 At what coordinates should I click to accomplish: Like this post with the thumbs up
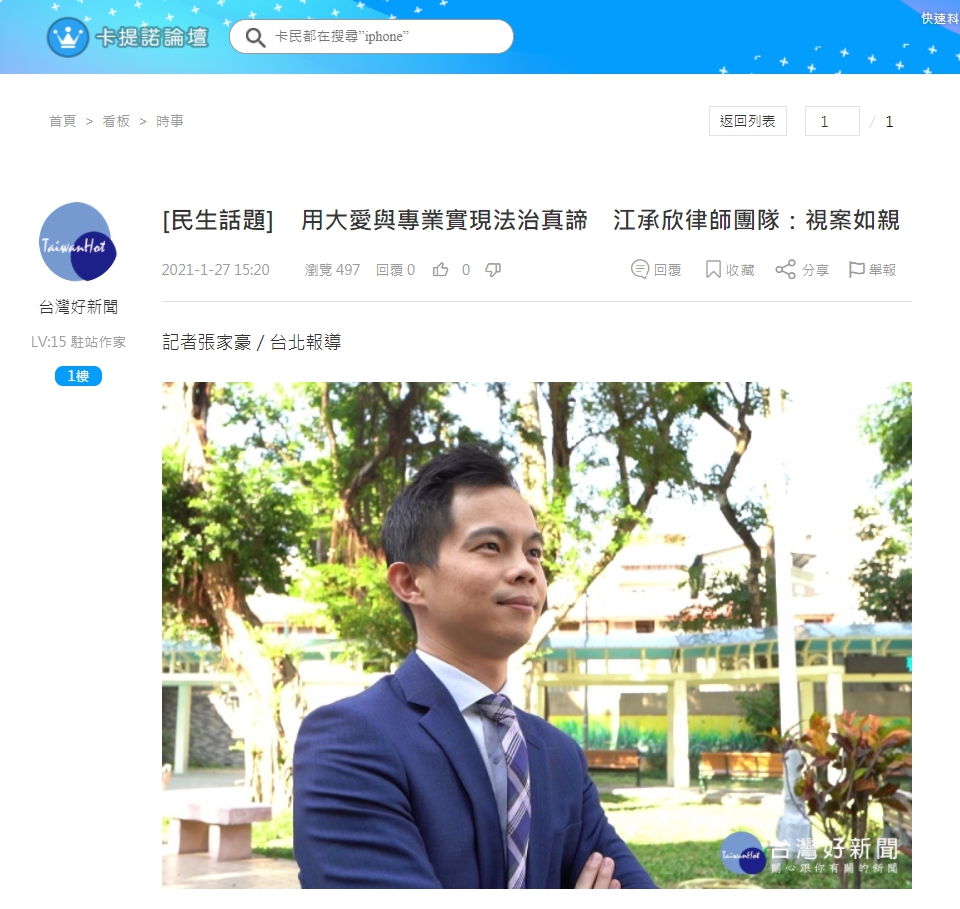click(440, 270)
